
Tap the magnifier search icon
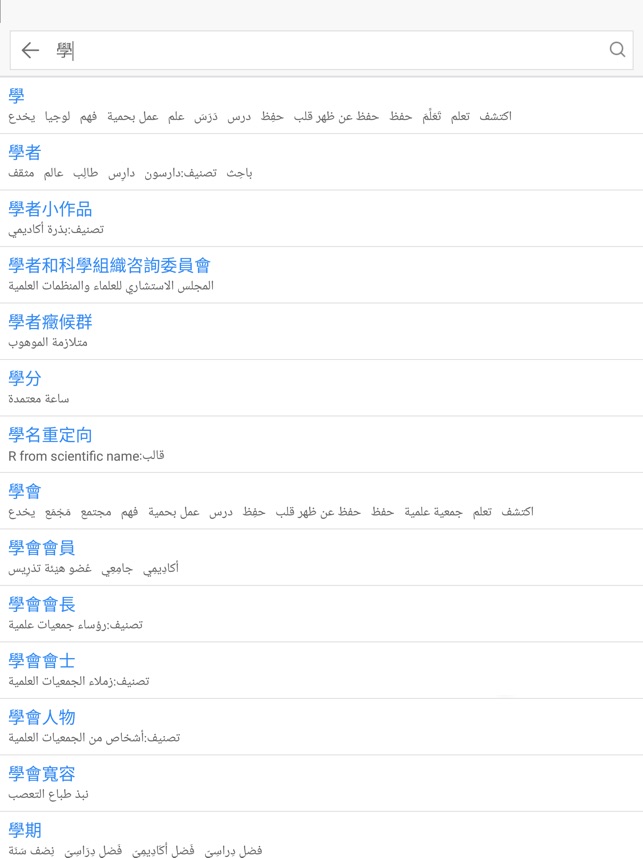[x=617, y=50]
